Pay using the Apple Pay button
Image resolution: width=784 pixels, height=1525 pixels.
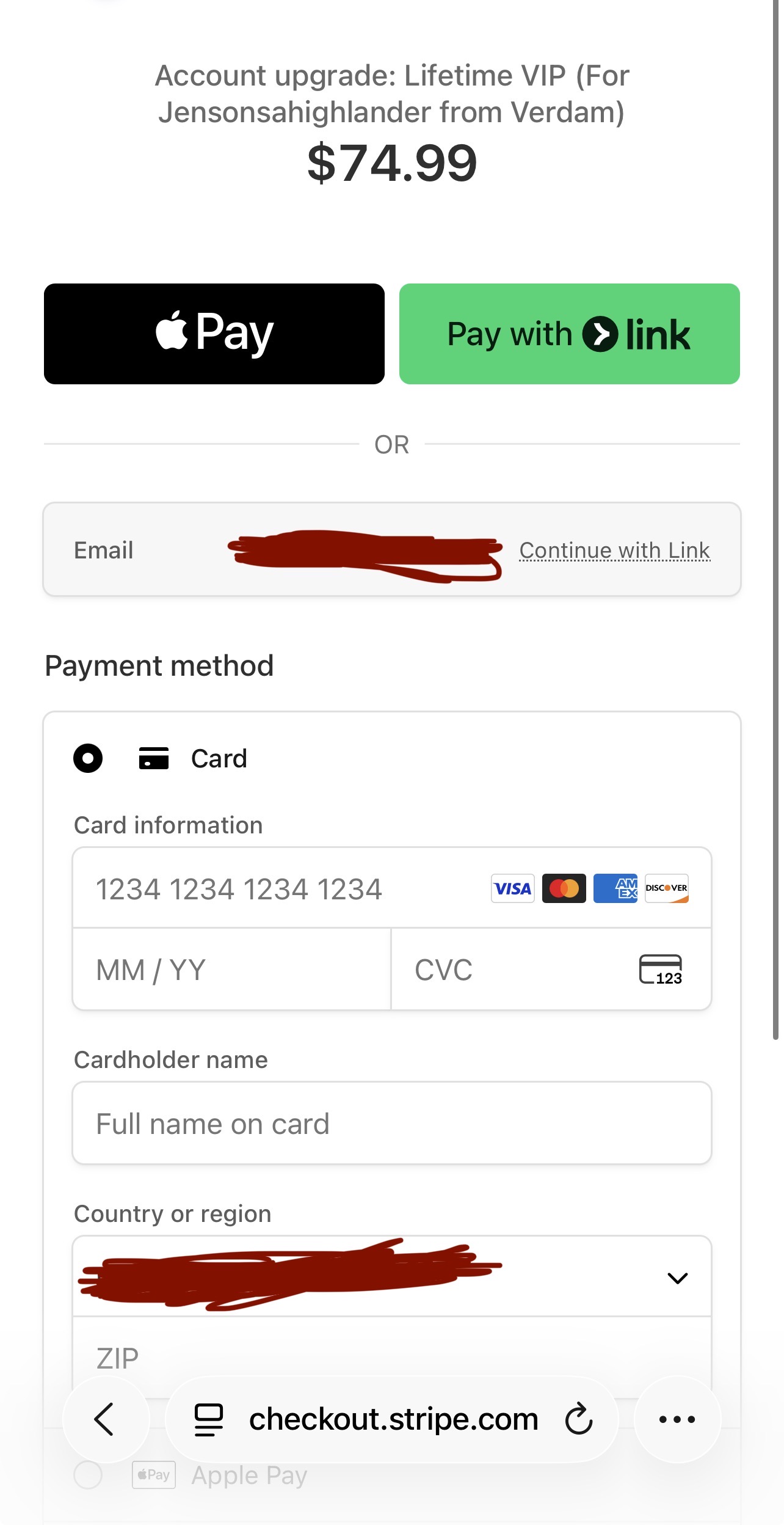point(214,334)
